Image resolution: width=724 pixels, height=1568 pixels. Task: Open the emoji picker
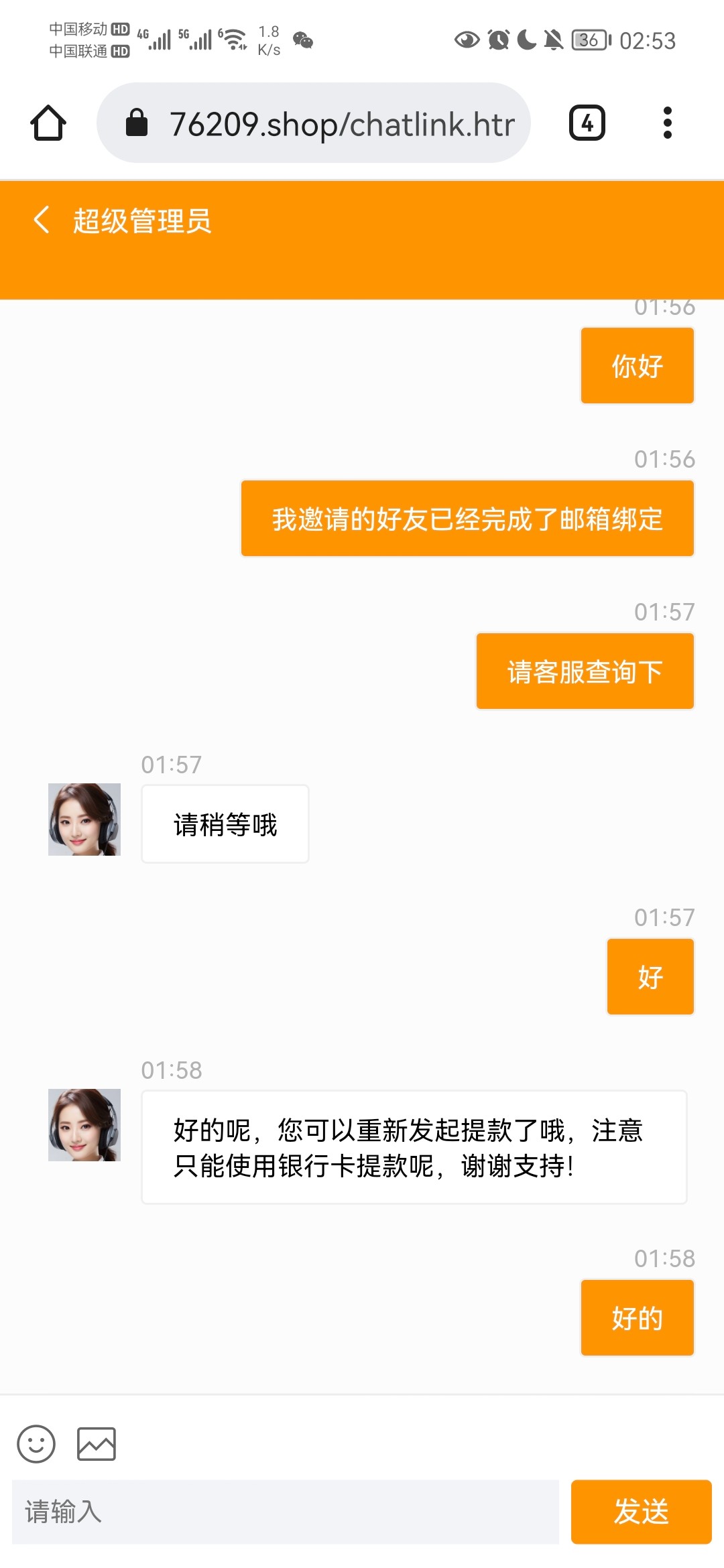tap(36, 1443)
